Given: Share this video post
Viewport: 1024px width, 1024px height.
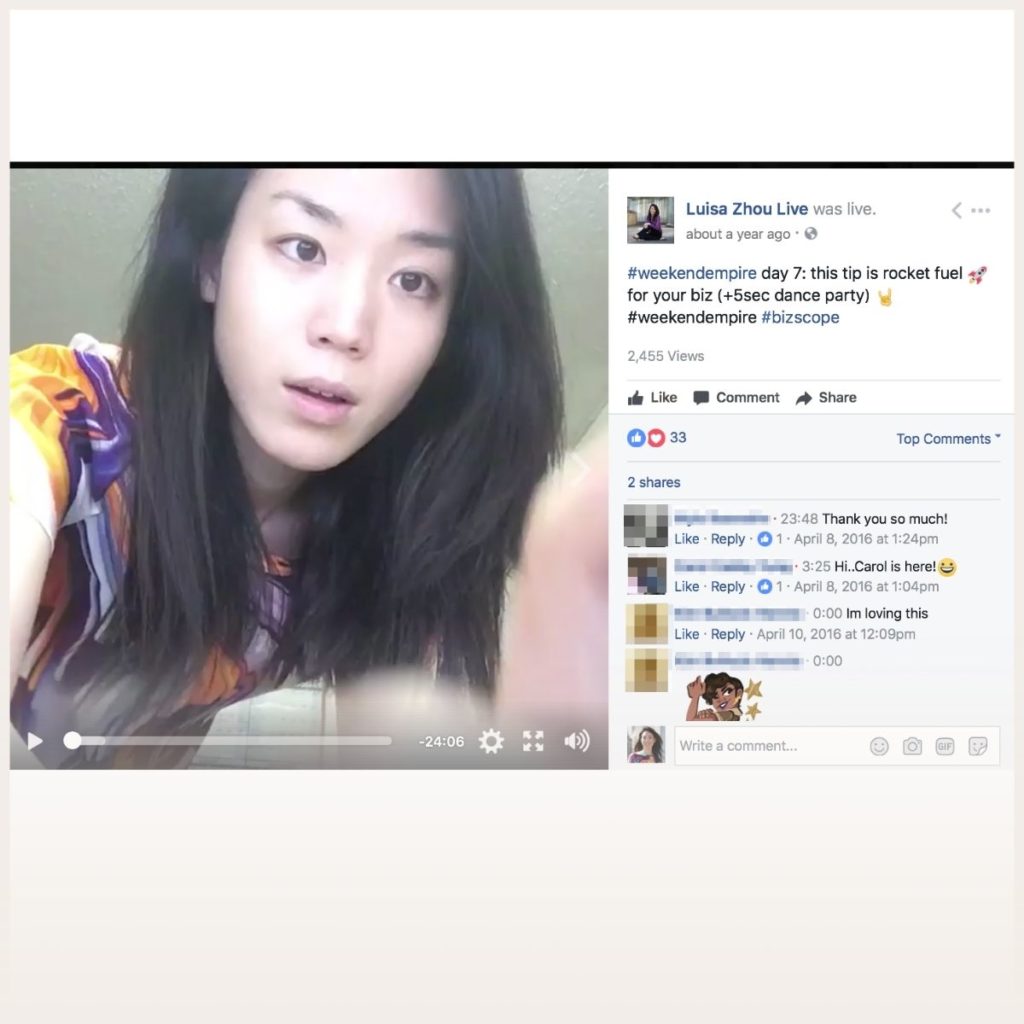Looking at the screenshot, I should [826, 397].
